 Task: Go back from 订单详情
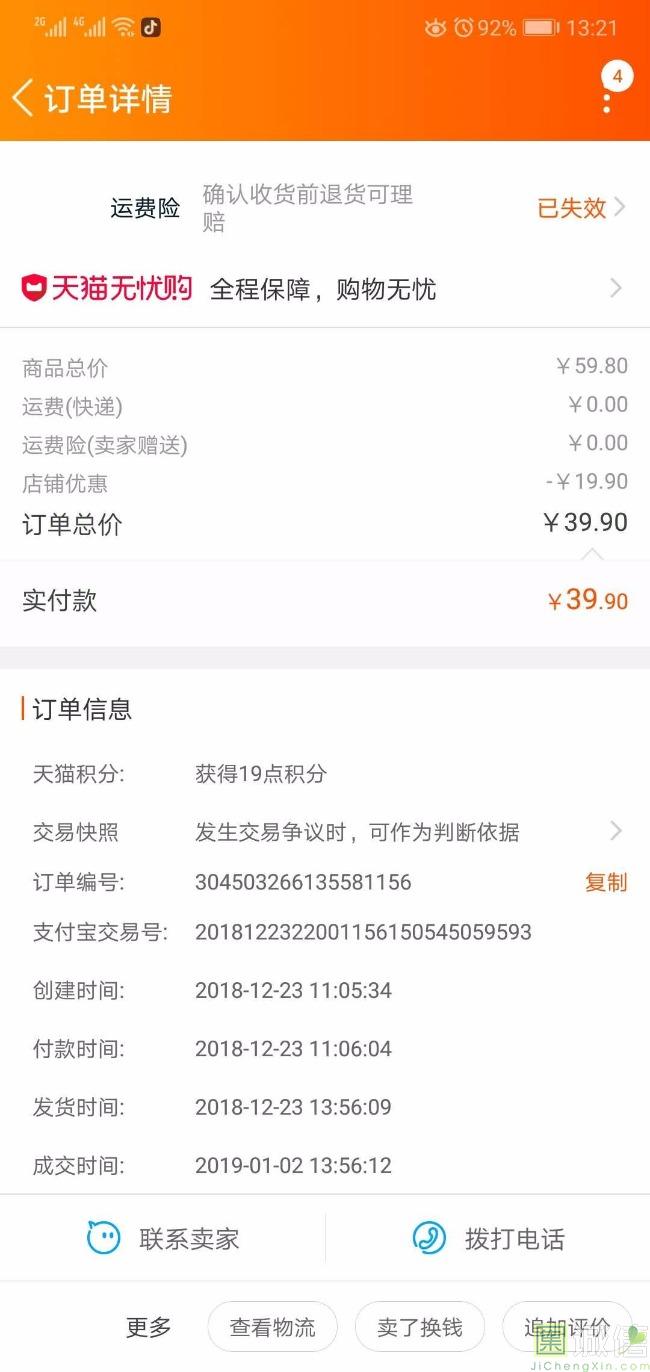click(22, 98)
